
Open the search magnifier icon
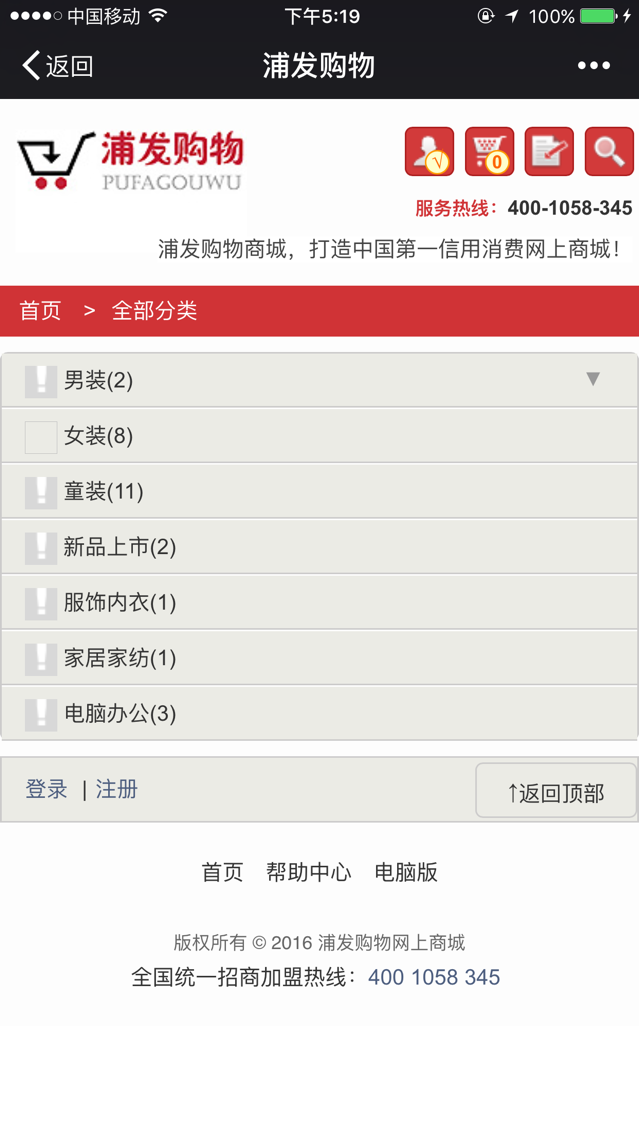click(609, 152)
